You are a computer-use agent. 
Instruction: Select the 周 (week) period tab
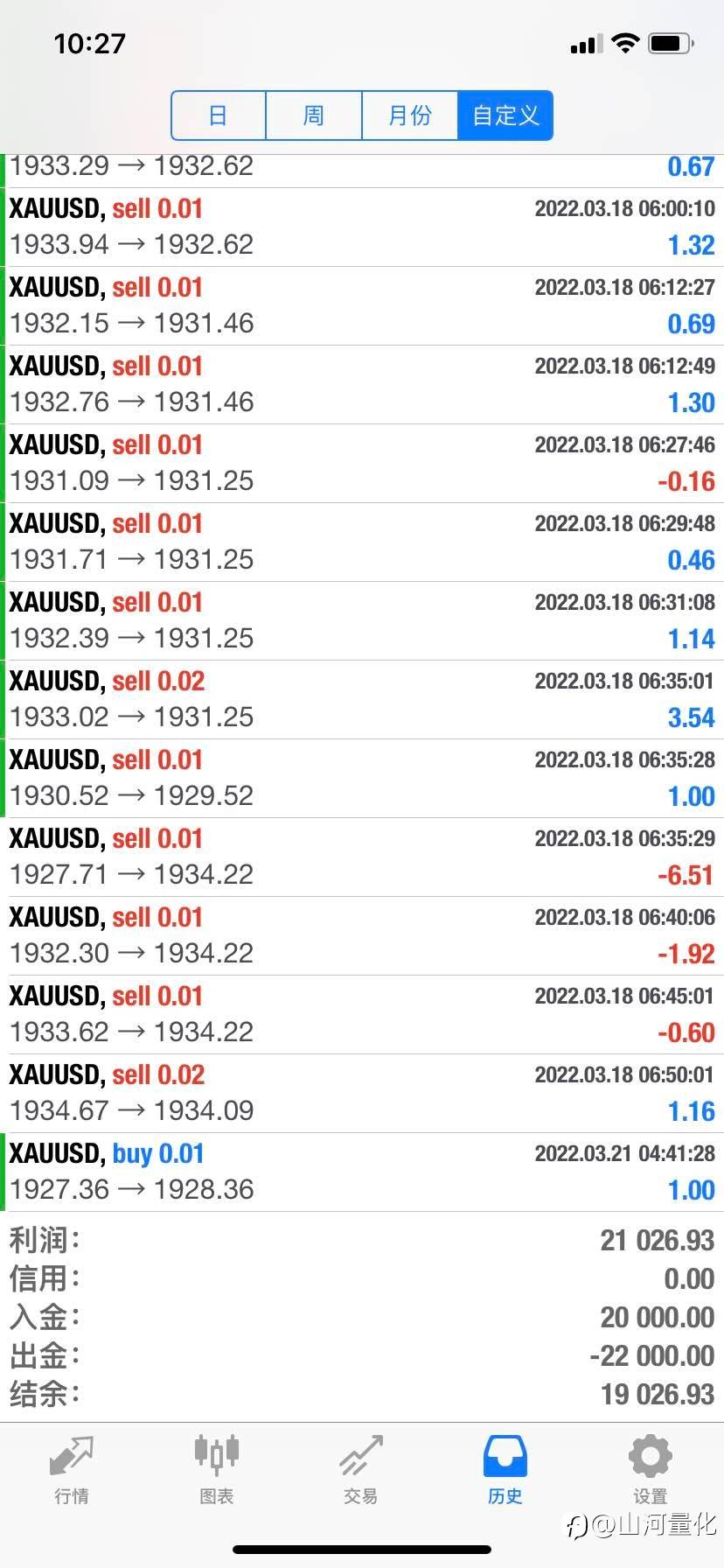314,115
